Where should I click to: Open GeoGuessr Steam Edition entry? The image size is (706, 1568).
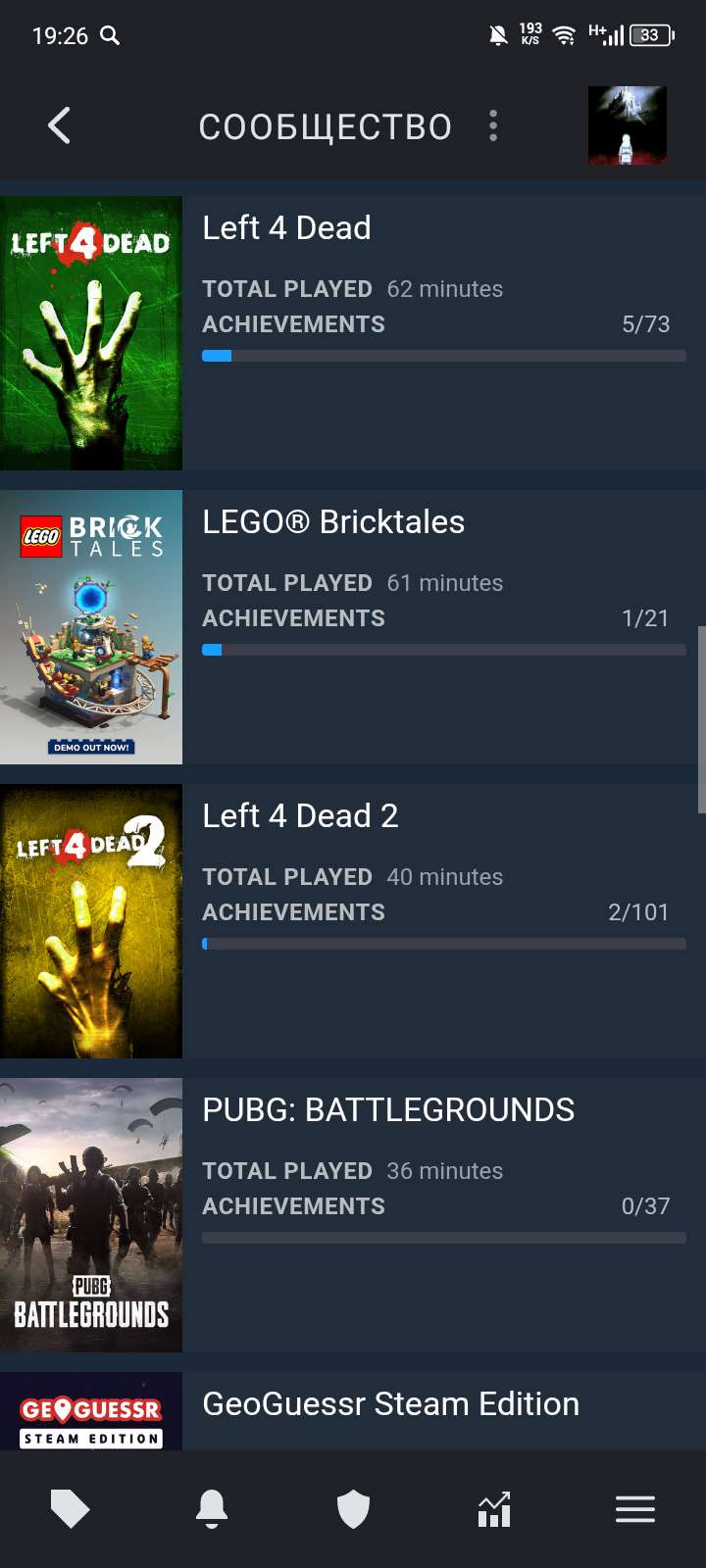pyautogui.click(x=390, y=1404)
